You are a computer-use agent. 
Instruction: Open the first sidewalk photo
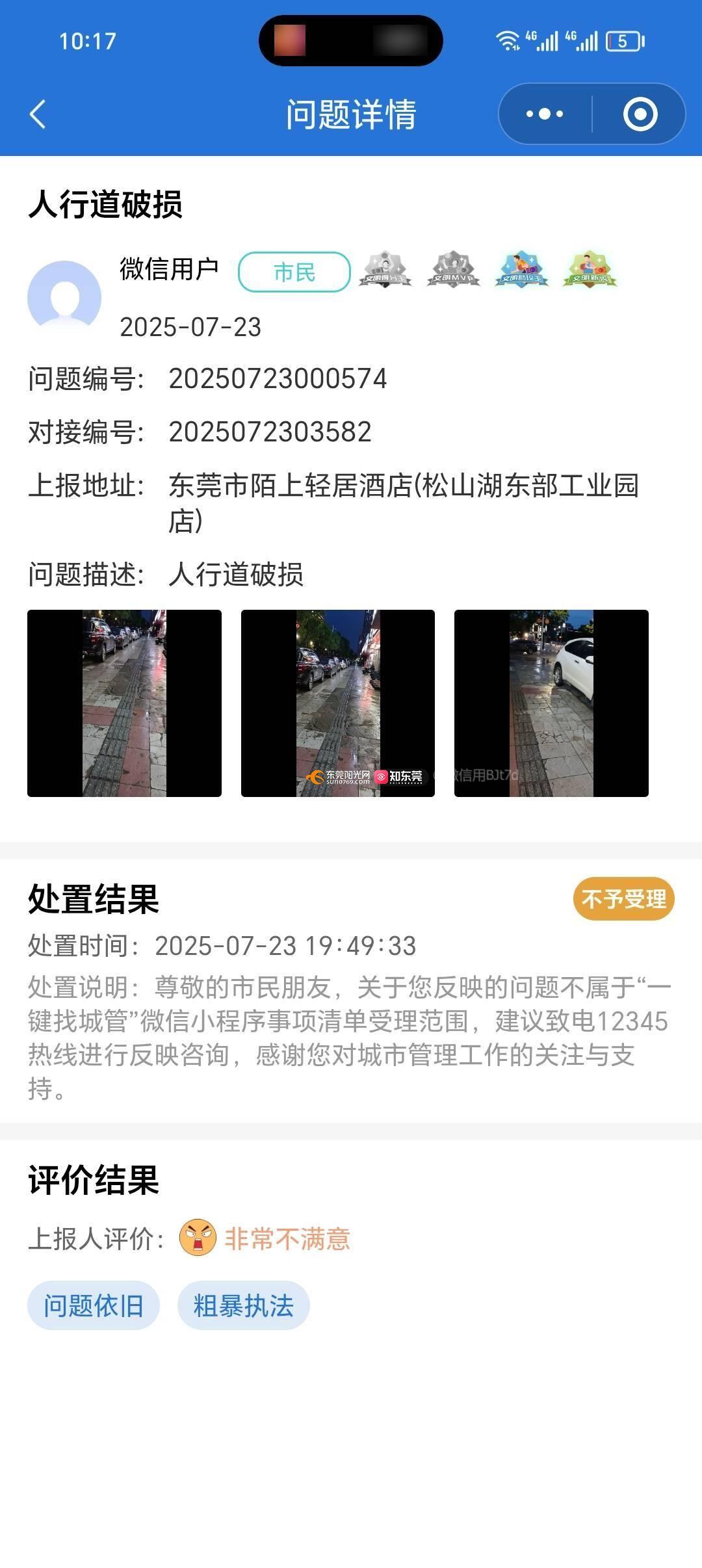tap(124, 703)
